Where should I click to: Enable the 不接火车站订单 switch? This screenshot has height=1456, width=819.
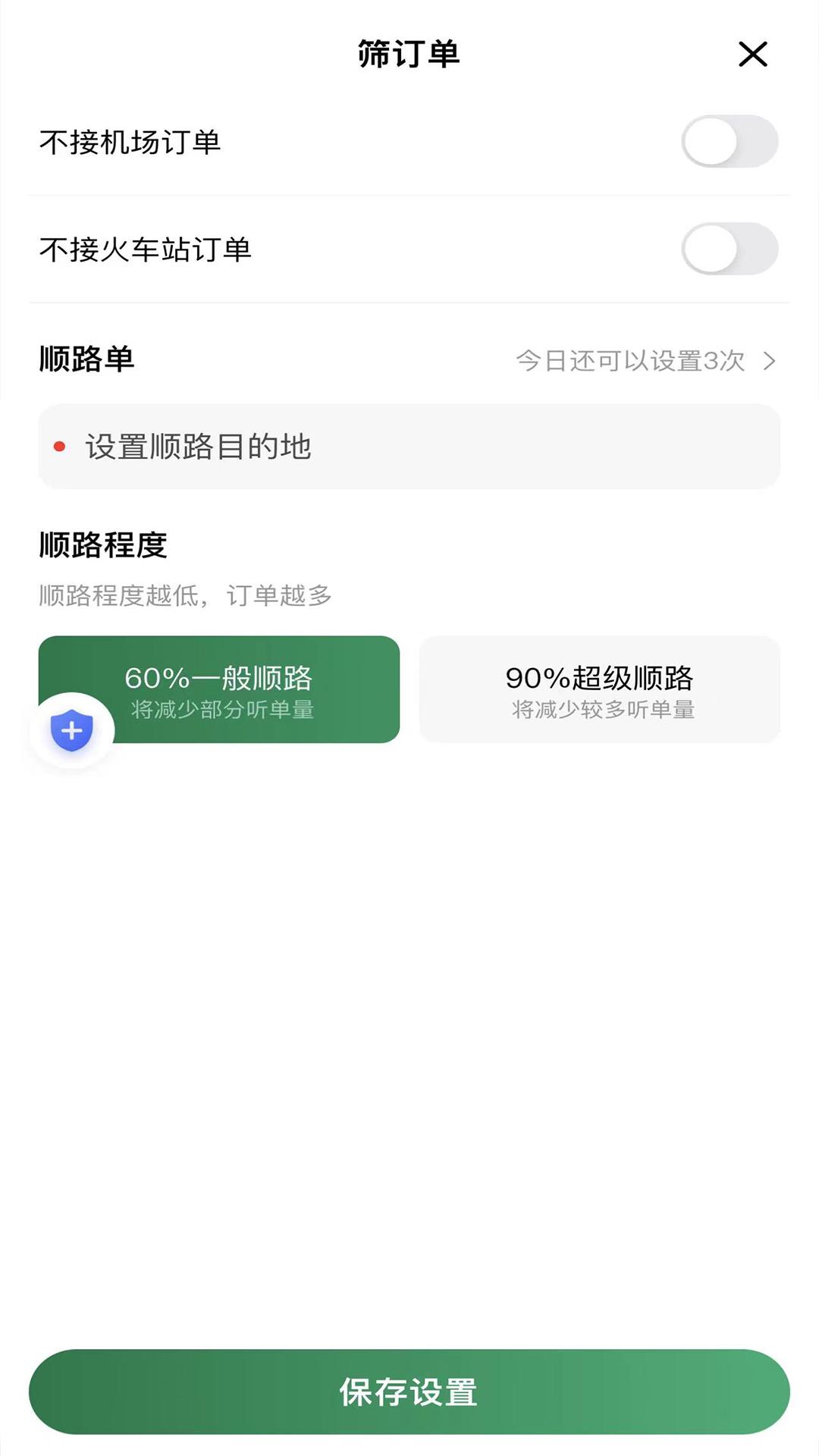pos(730,248)
